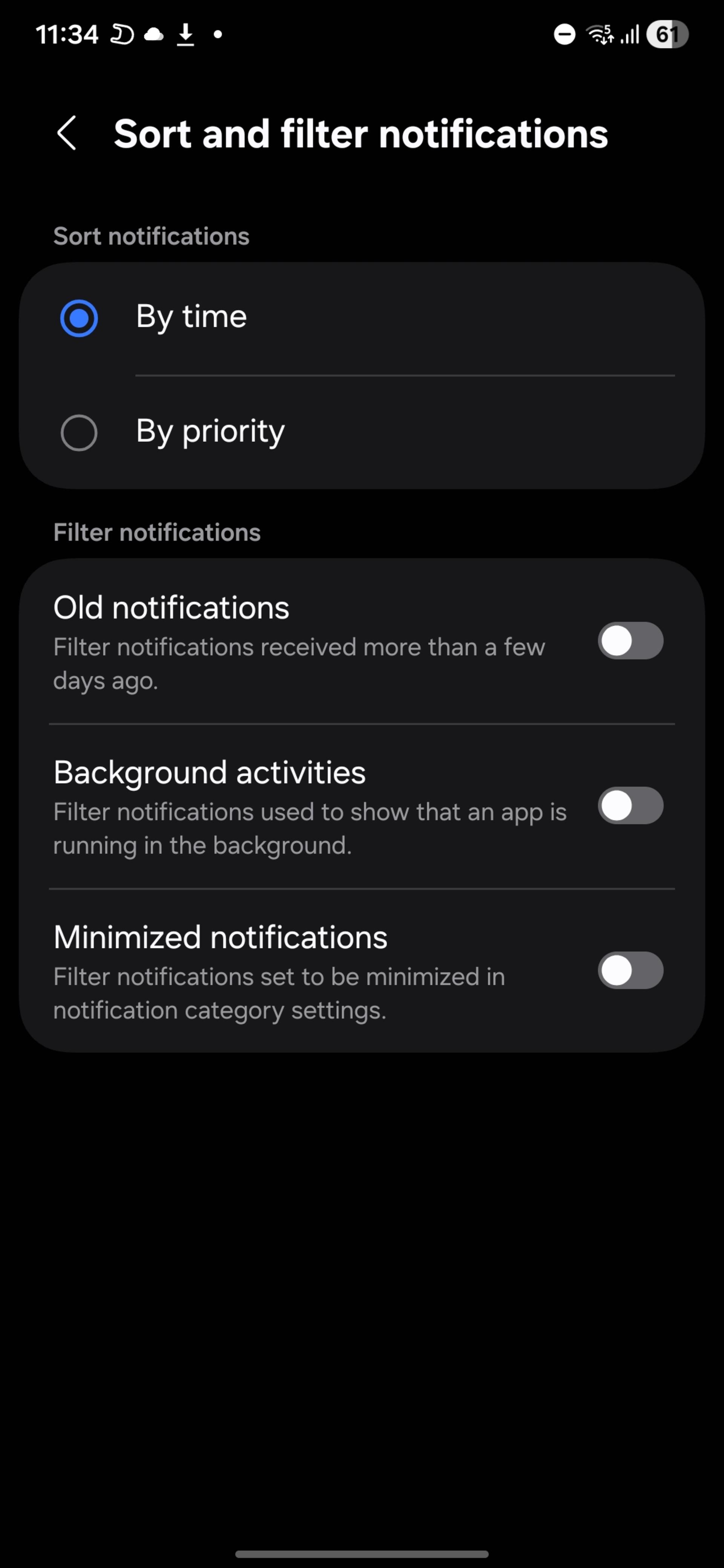Enable the Old notifications filter

(x=630, y=641)
